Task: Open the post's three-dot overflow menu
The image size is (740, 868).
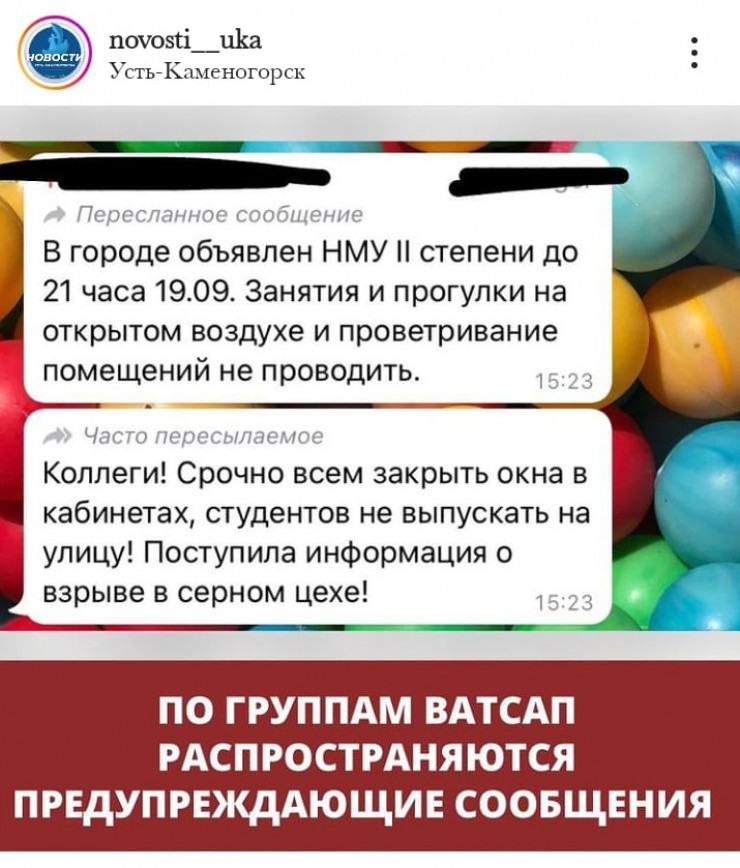Action: tap(695, 53)
